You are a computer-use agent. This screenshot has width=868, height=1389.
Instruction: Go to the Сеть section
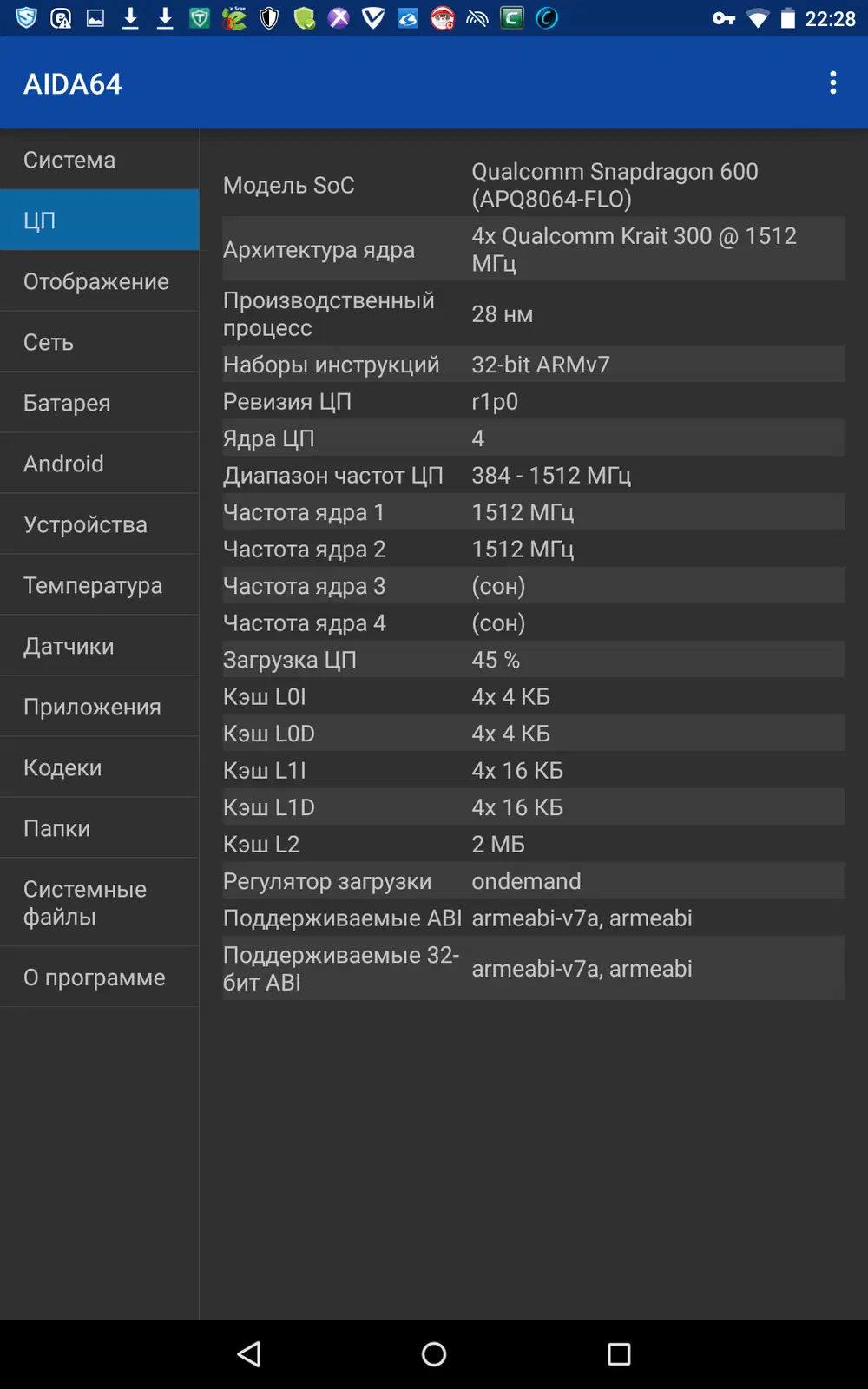[99, 342]
